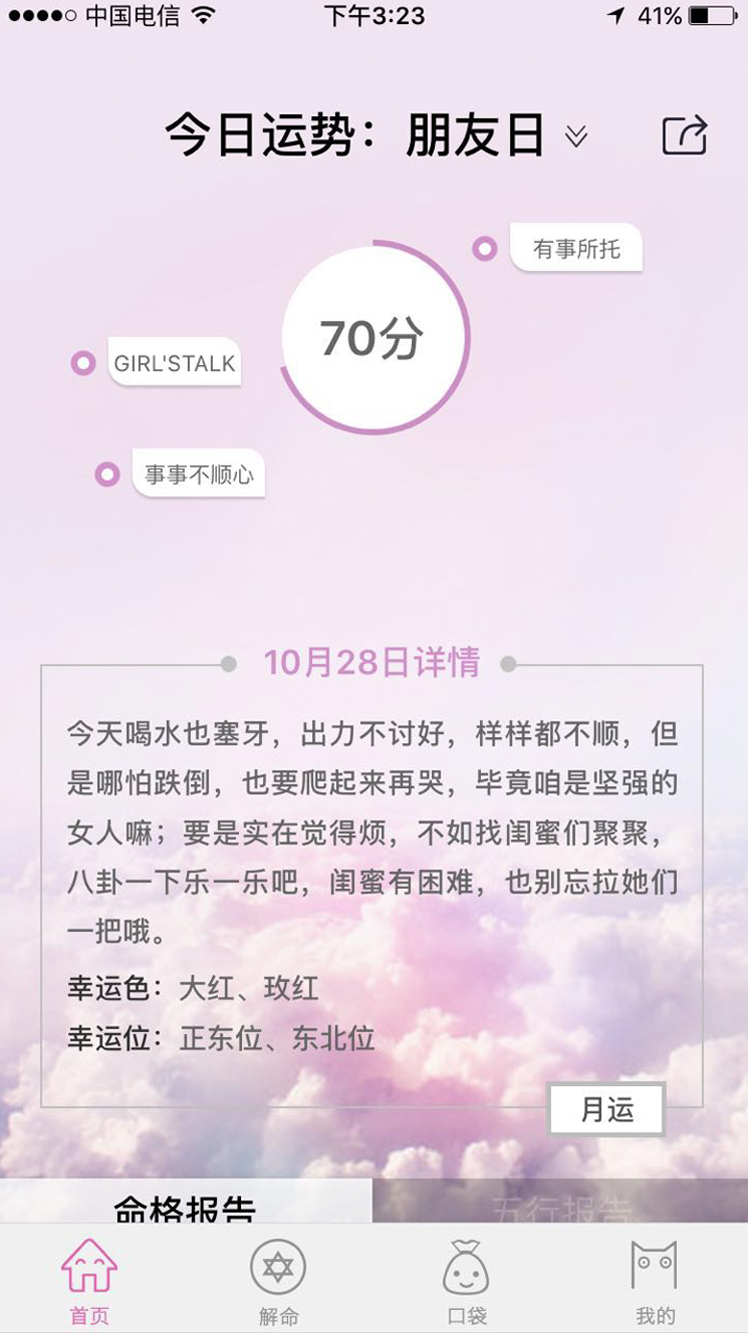The height and width of the screenshot is (1333, 748).
Task: Open the 解命 tab
Action: pyautogui.click(x=278, y=1281)
